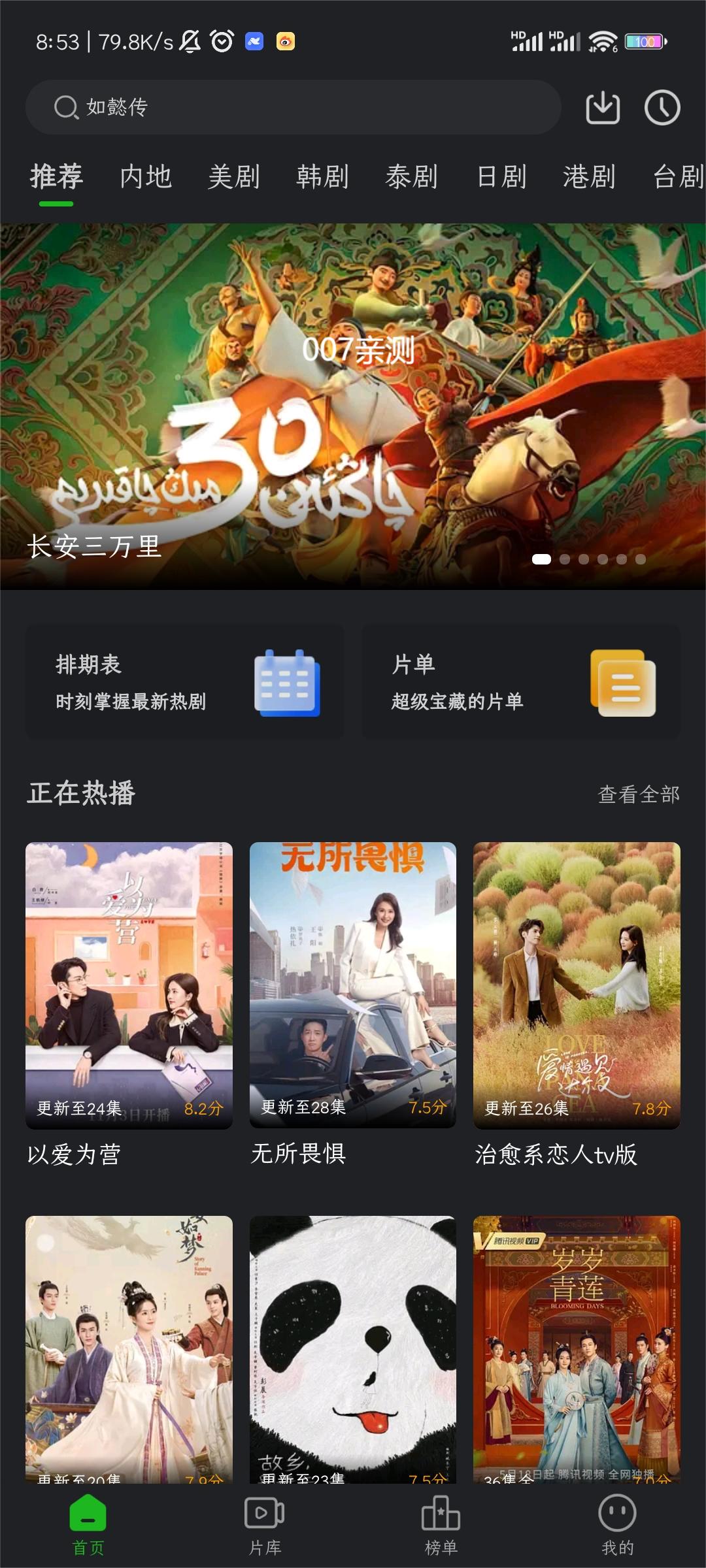Switch to the 港剧 tab
Image resolution: width=706 pixels, height=1568 pixels.
click(x=589, y=176)
